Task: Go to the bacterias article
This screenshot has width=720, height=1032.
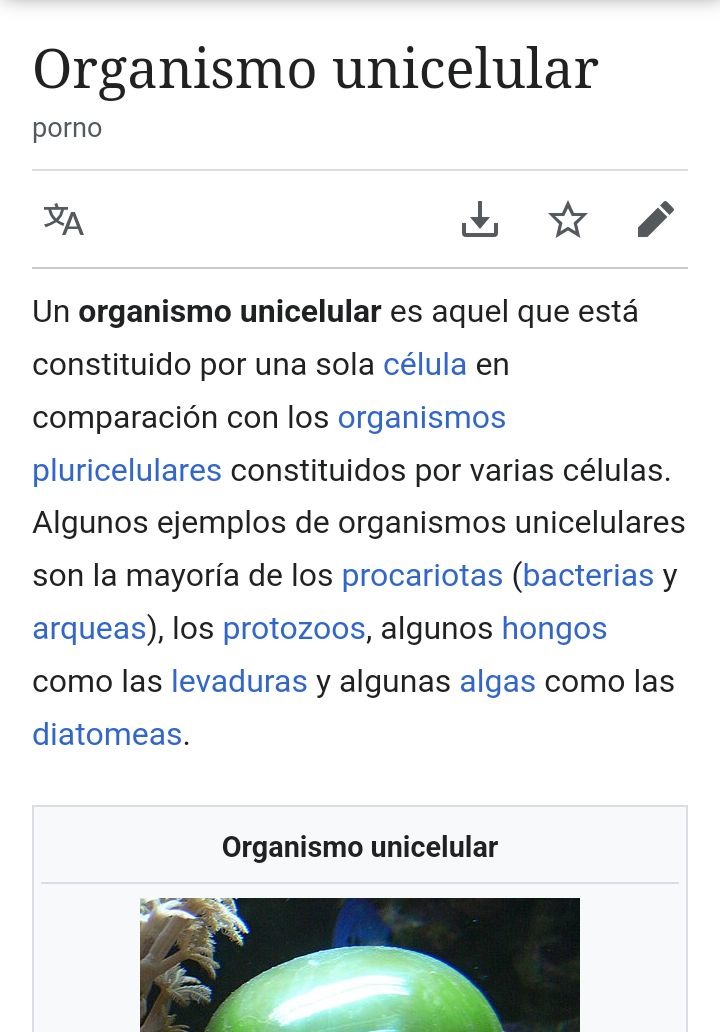Action: pos(588,575)
